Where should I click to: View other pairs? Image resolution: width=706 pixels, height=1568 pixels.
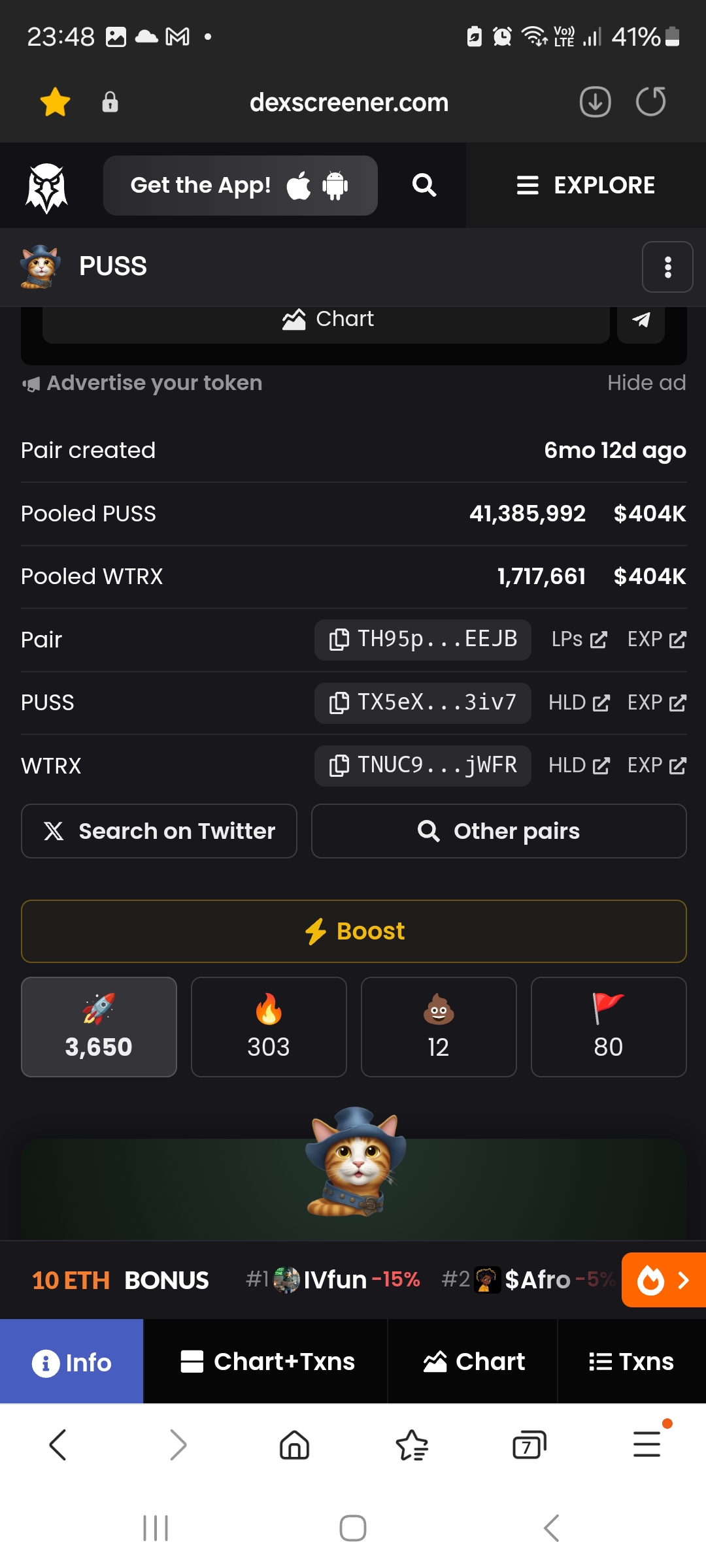tap(499, 831)
